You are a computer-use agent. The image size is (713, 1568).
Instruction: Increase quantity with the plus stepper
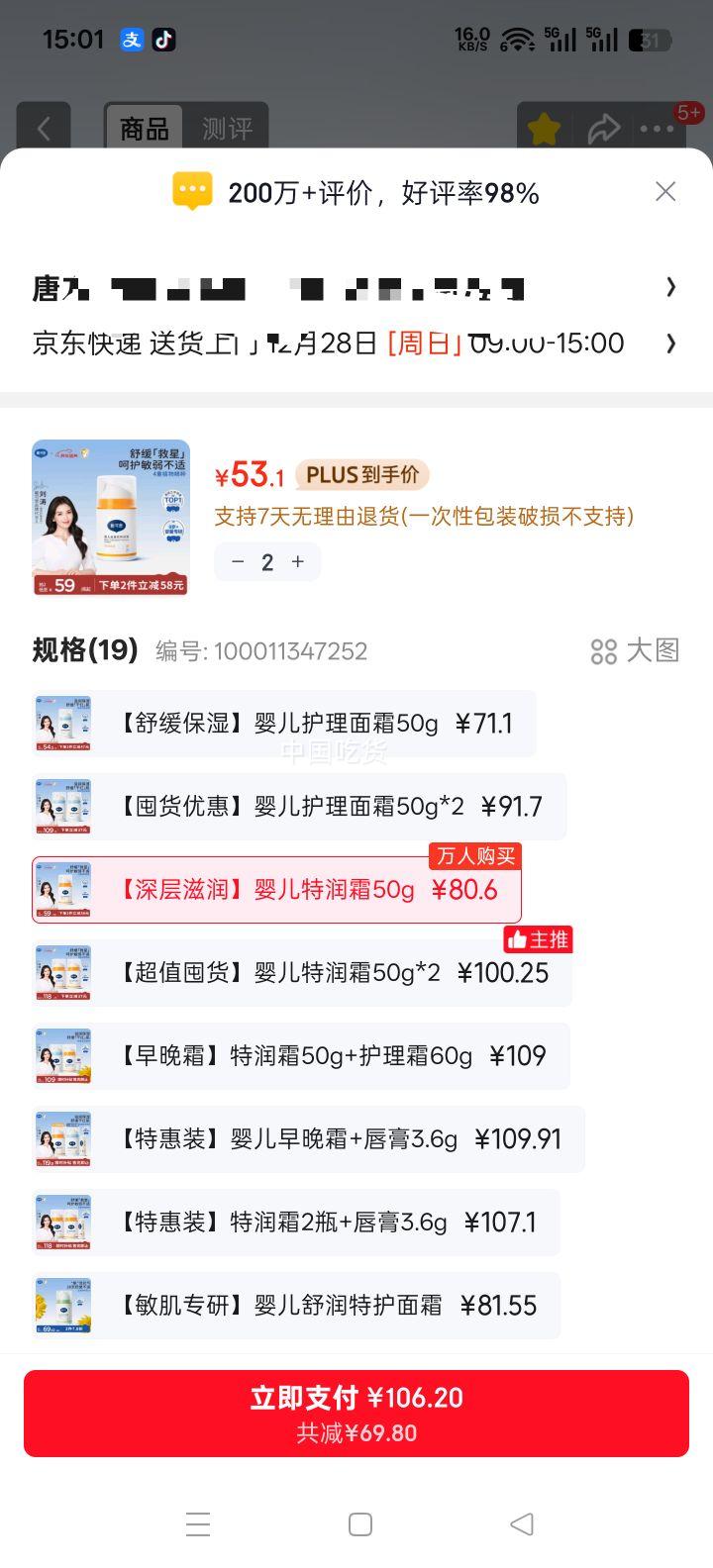click(x=296, y=561)
